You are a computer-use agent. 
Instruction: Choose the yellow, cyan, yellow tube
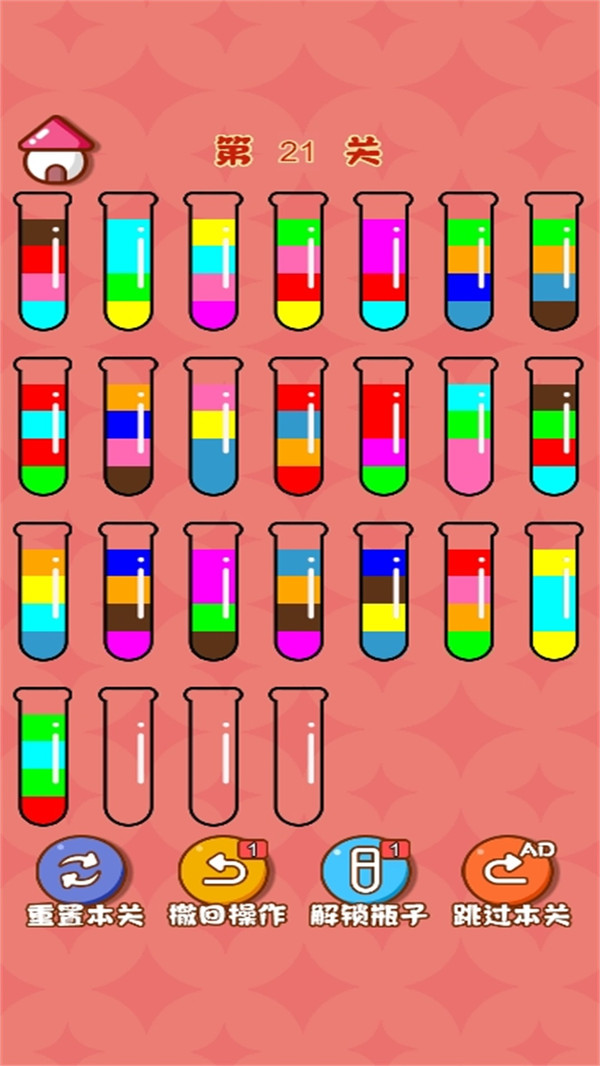click(x=554, y=592)
